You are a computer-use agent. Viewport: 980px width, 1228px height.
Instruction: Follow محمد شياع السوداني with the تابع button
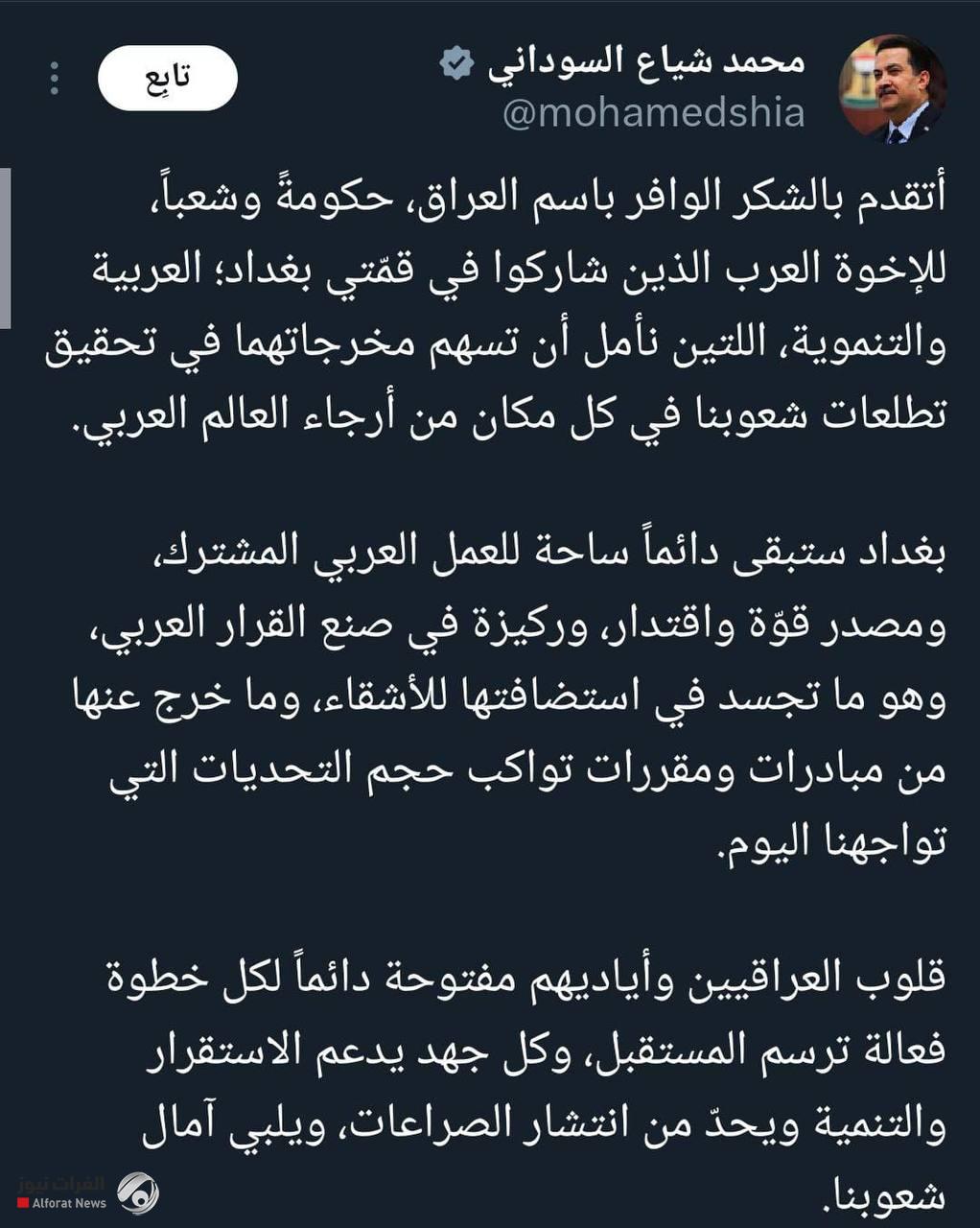click(x=167, y=78)
